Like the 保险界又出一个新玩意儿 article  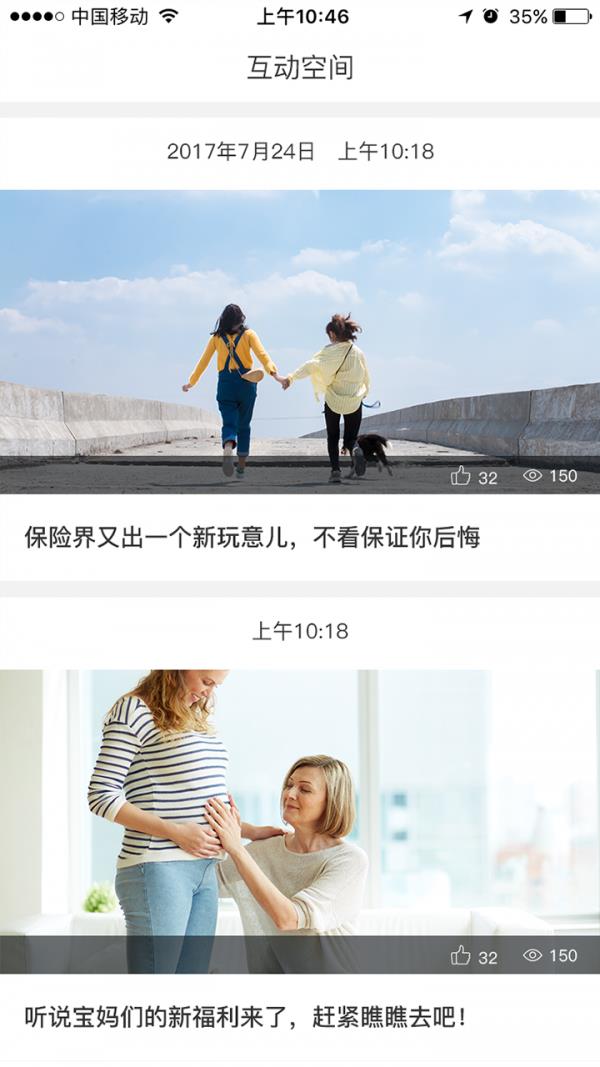pos(461,476)
